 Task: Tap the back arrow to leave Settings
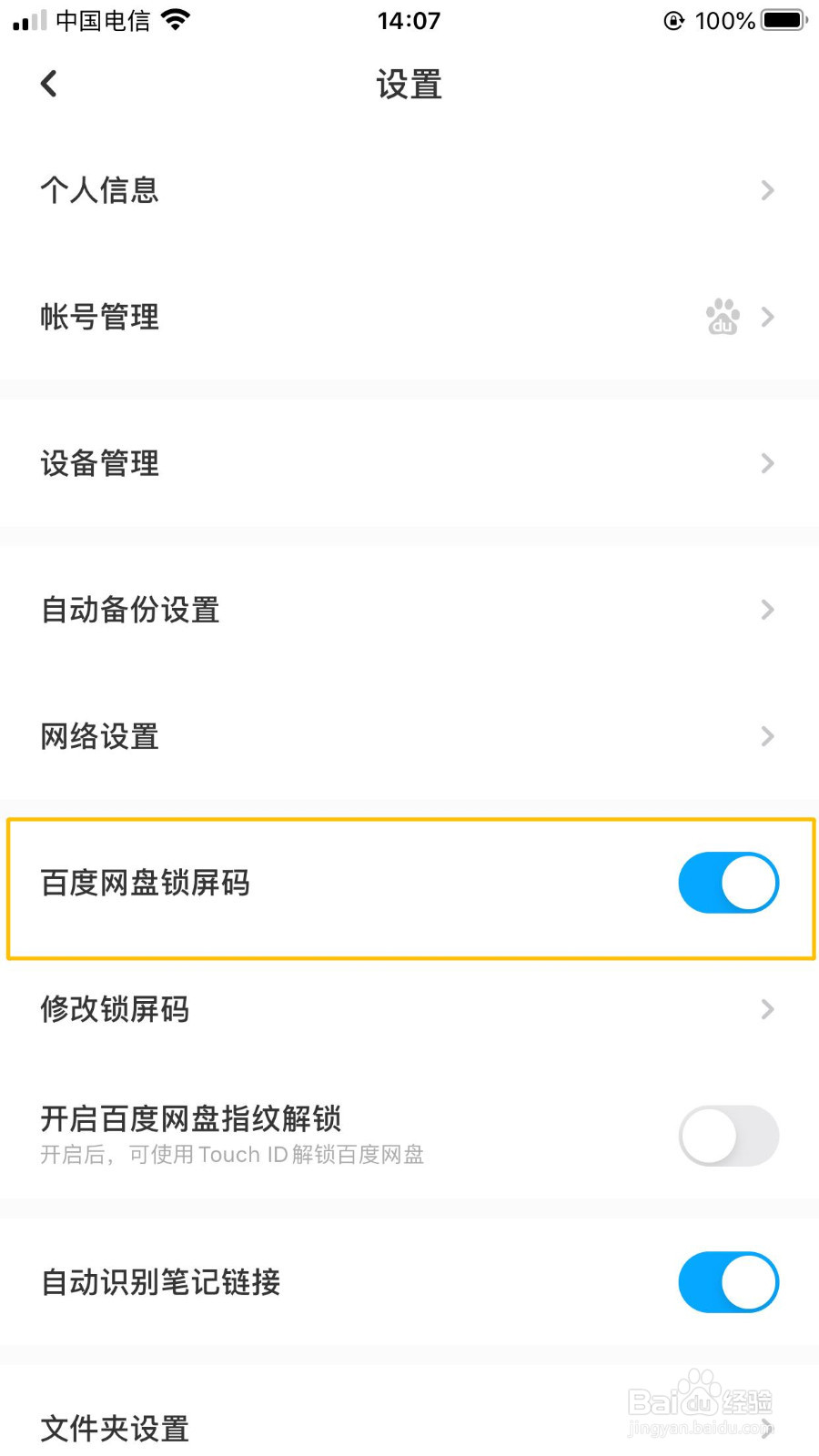tap(49, 83)
